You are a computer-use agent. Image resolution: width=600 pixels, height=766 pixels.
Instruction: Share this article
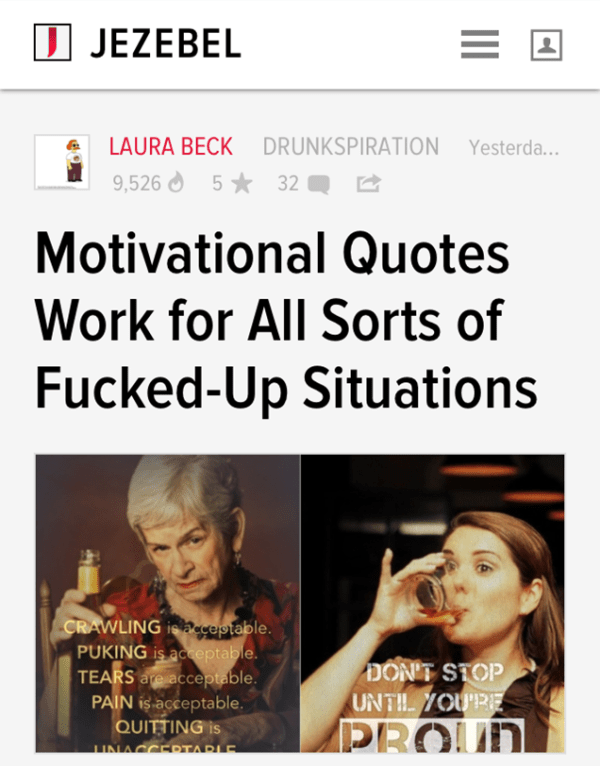(x=368, y=184)
